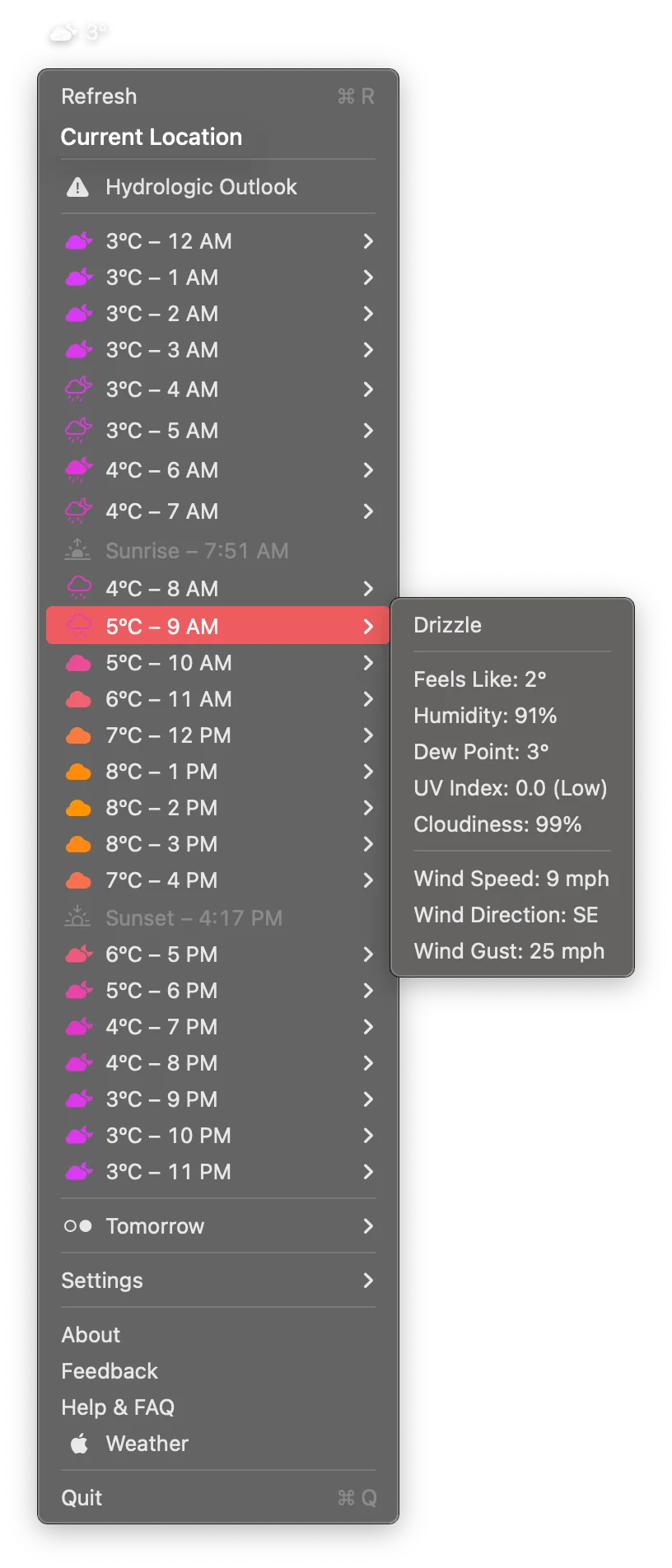Screen dimensions: 672x1568
Task: Open Help & FAQ
Action: pos(117,1407)
